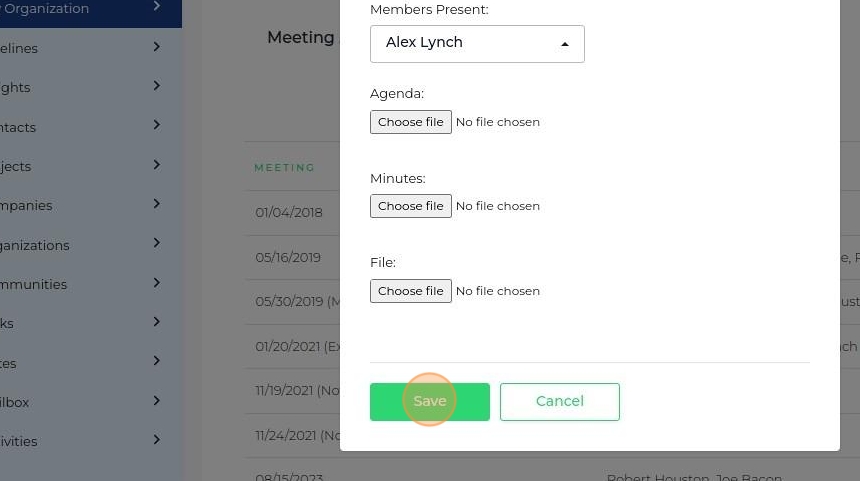Choose a file for Minutes
The height and width of the screenshot is (481, 860).
pyautogui.click(x=410, y=206)
